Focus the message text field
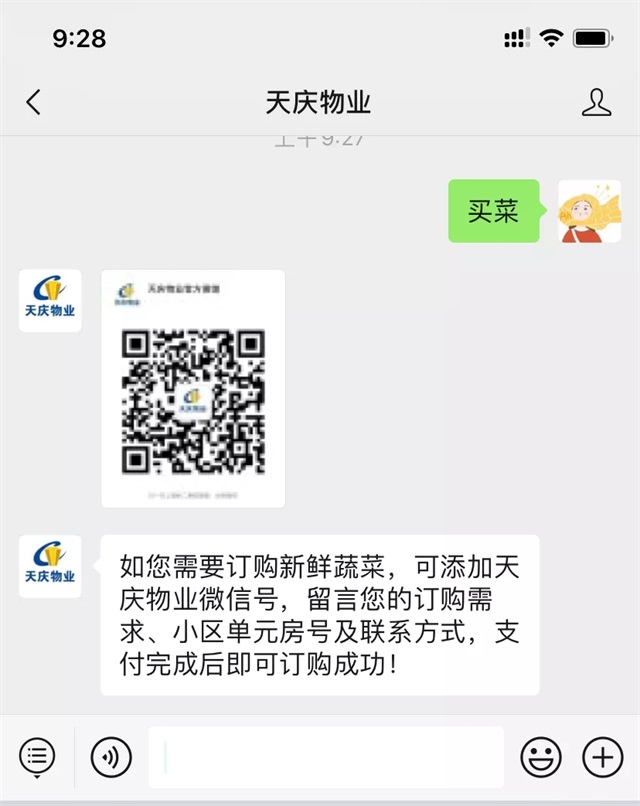 click(326, 757)
